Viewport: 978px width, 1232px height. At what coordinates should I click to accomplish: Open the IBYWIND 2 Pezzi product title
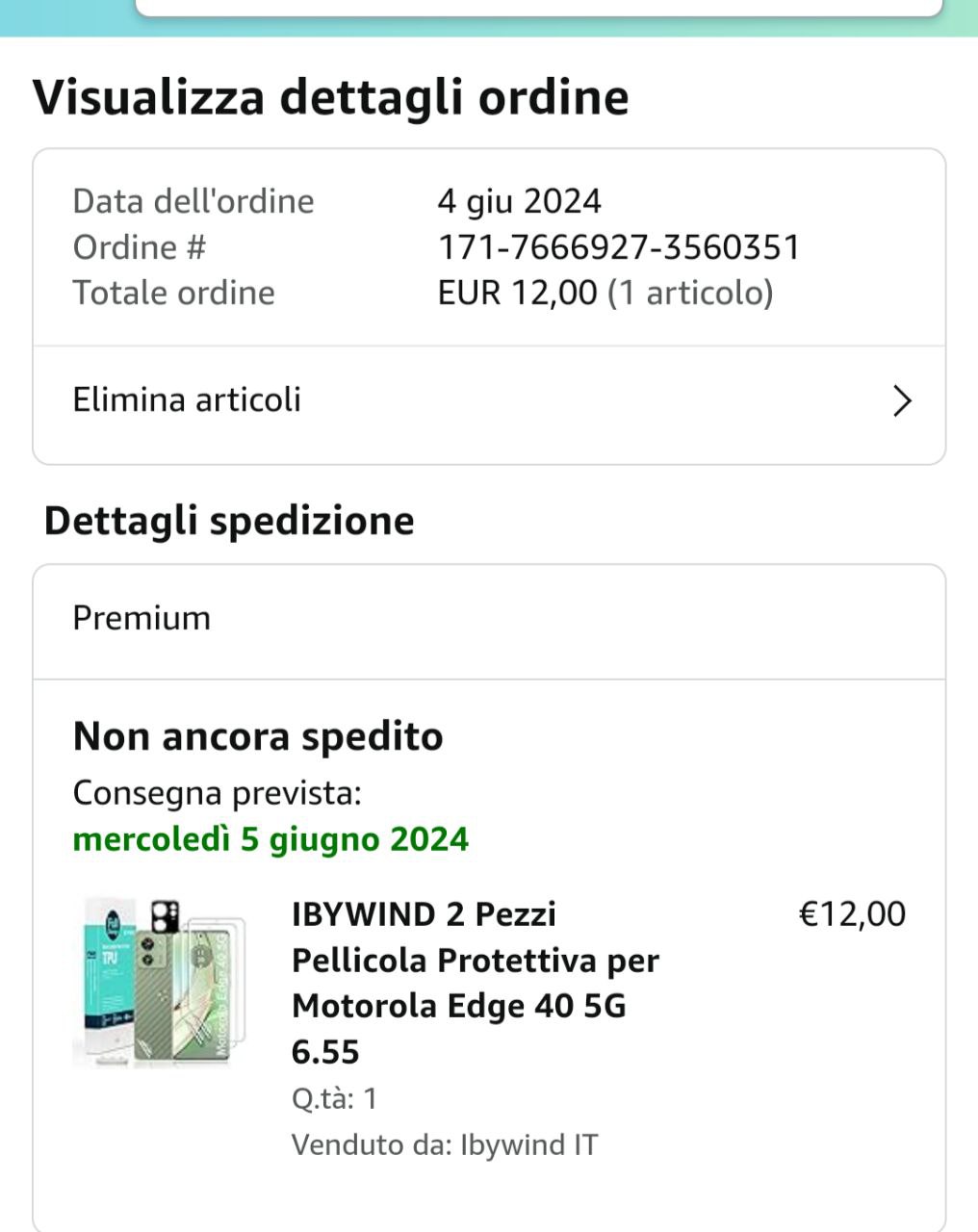click(x=475, y=982)
